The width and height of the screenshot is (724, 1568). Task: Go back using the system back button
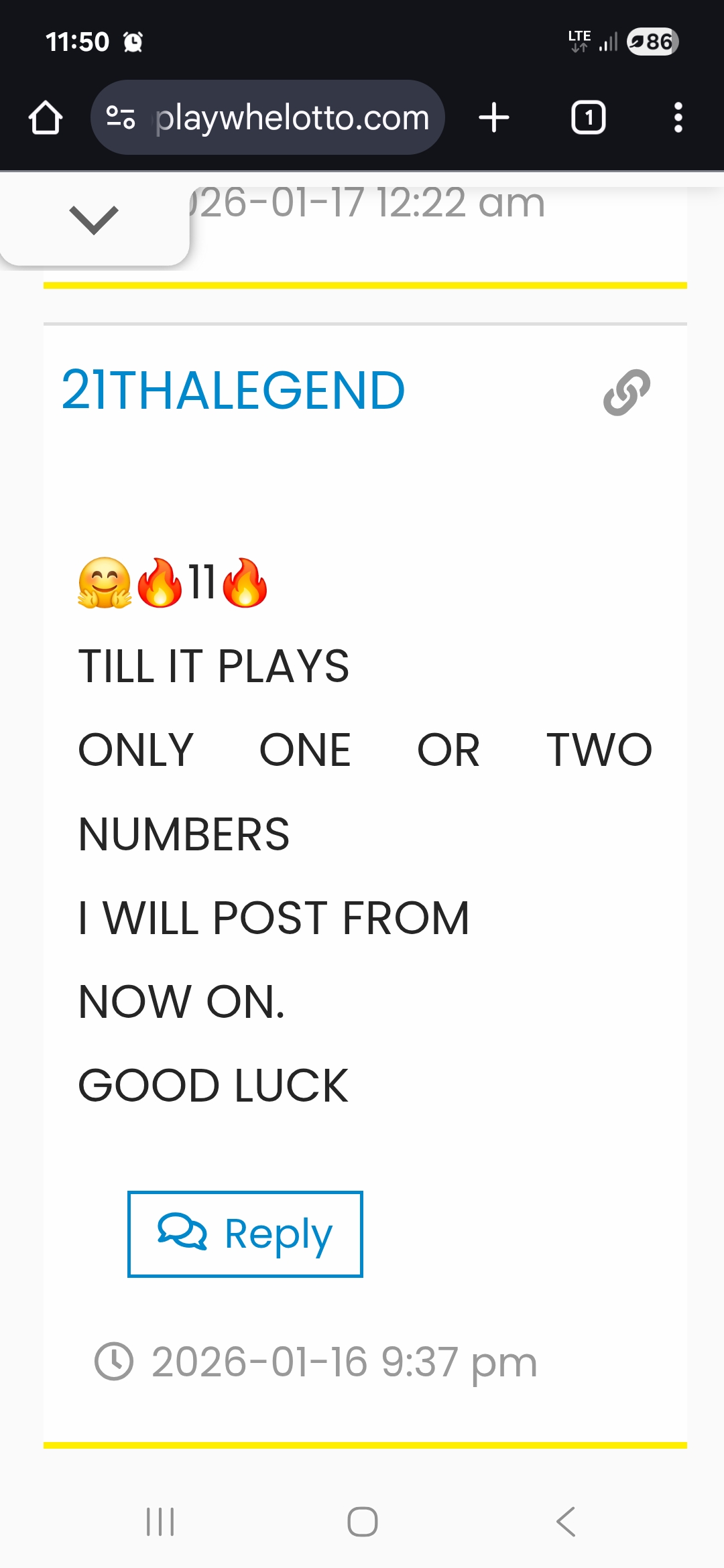pos(566,1521)
